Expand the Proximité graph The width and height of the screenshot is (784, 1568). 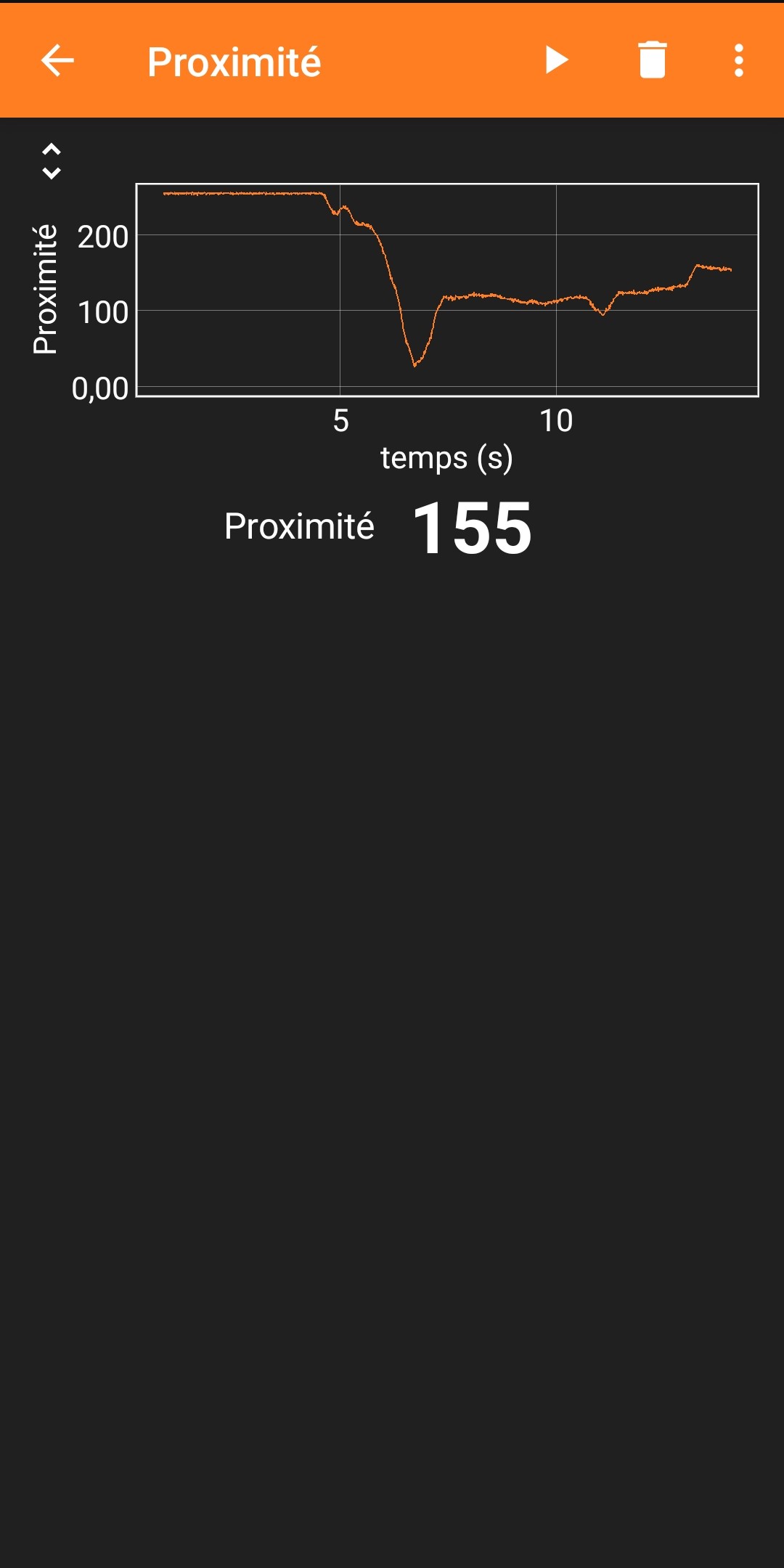[51, 161]
